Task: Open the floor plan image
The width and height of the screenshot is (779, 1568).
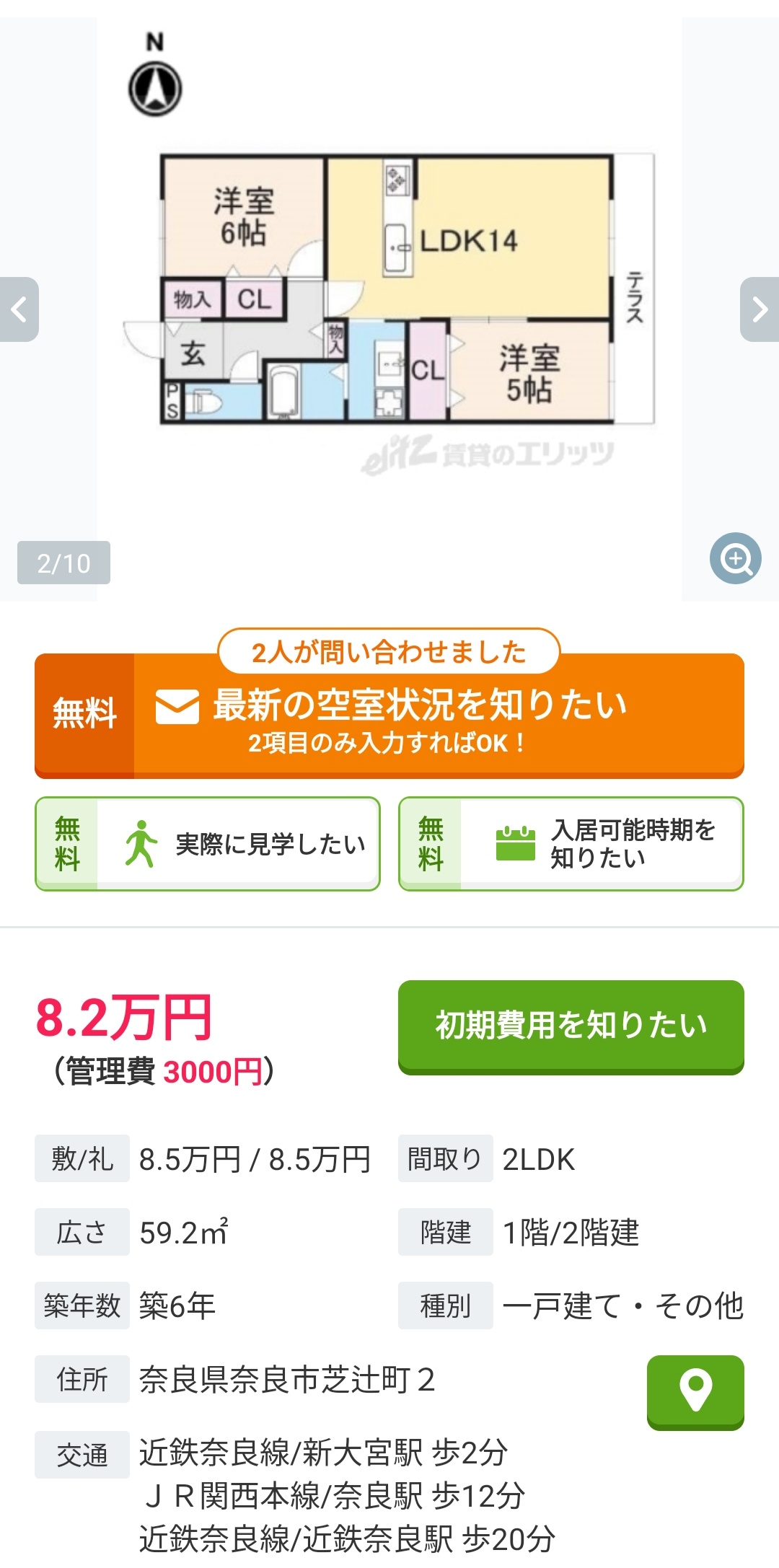Action: click(x=389, y=289)
